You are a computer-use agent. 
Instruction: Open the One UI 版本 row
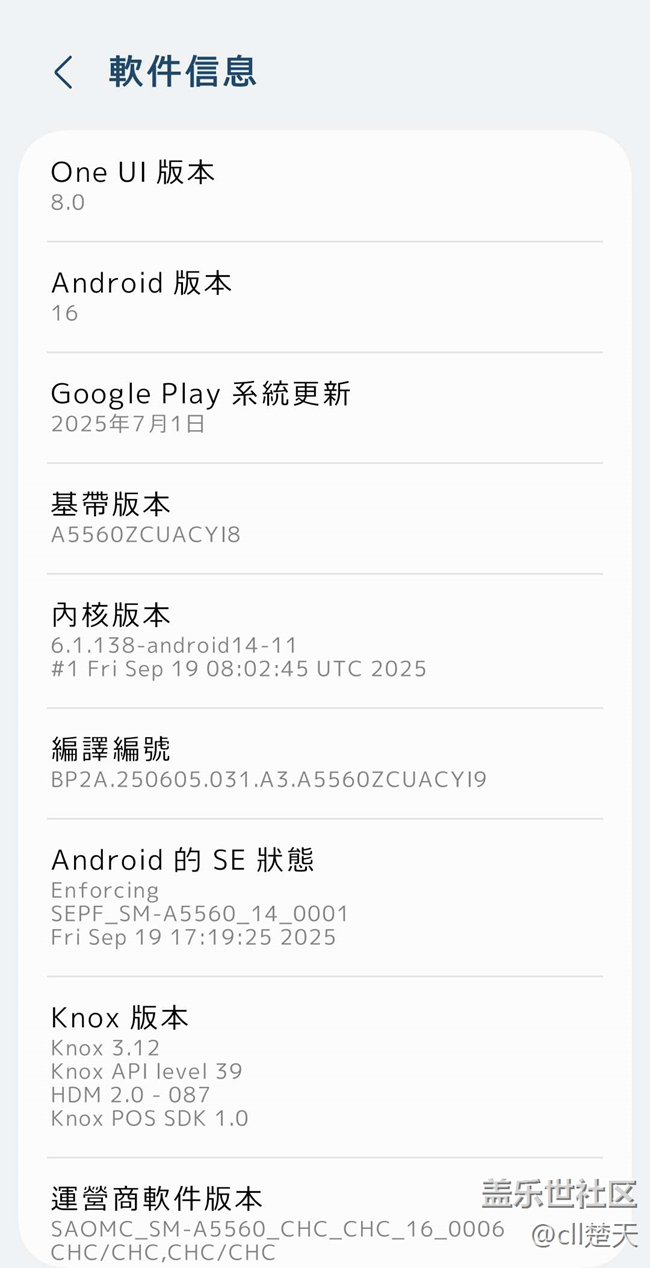(324, 186)
